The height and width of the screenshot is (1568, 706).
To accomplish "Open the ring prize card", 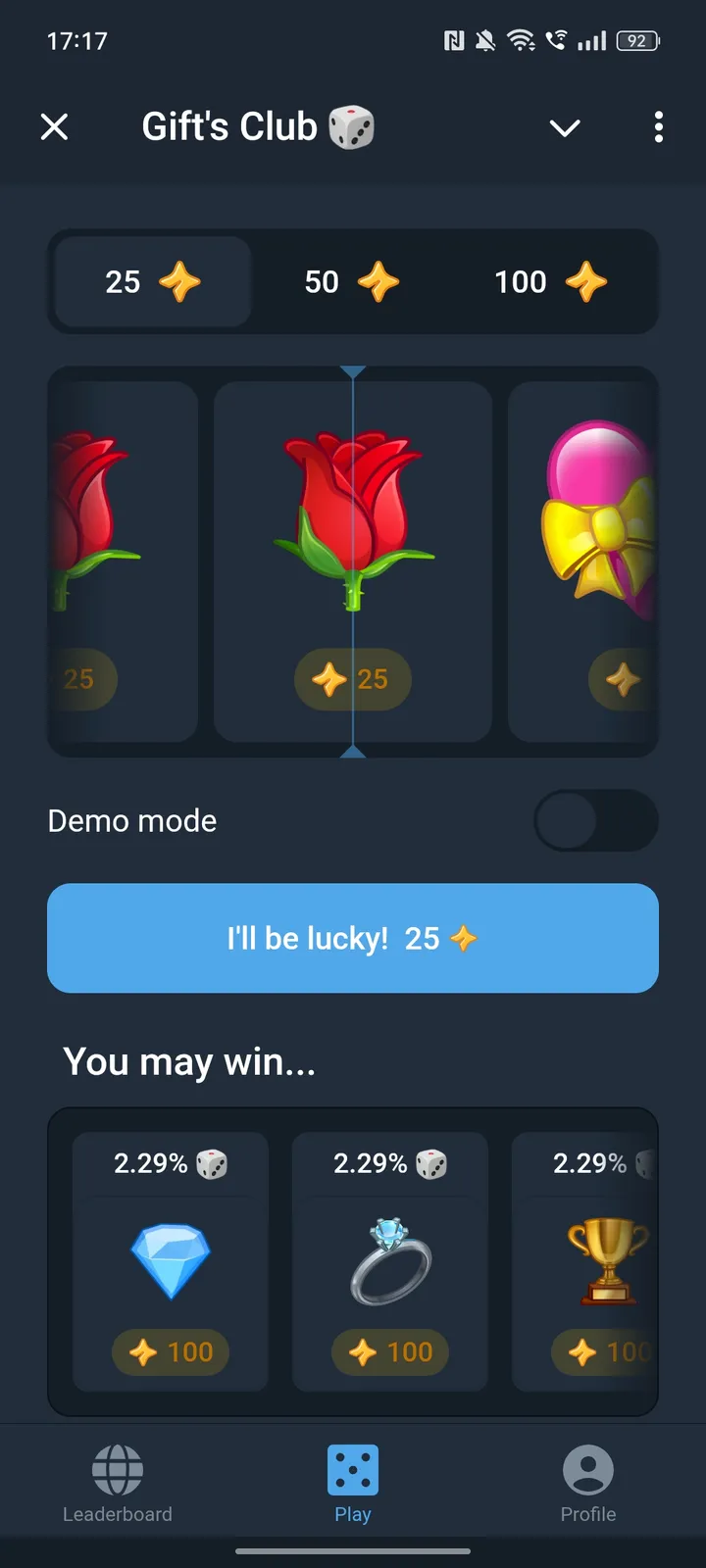I will pos(390,1260).
